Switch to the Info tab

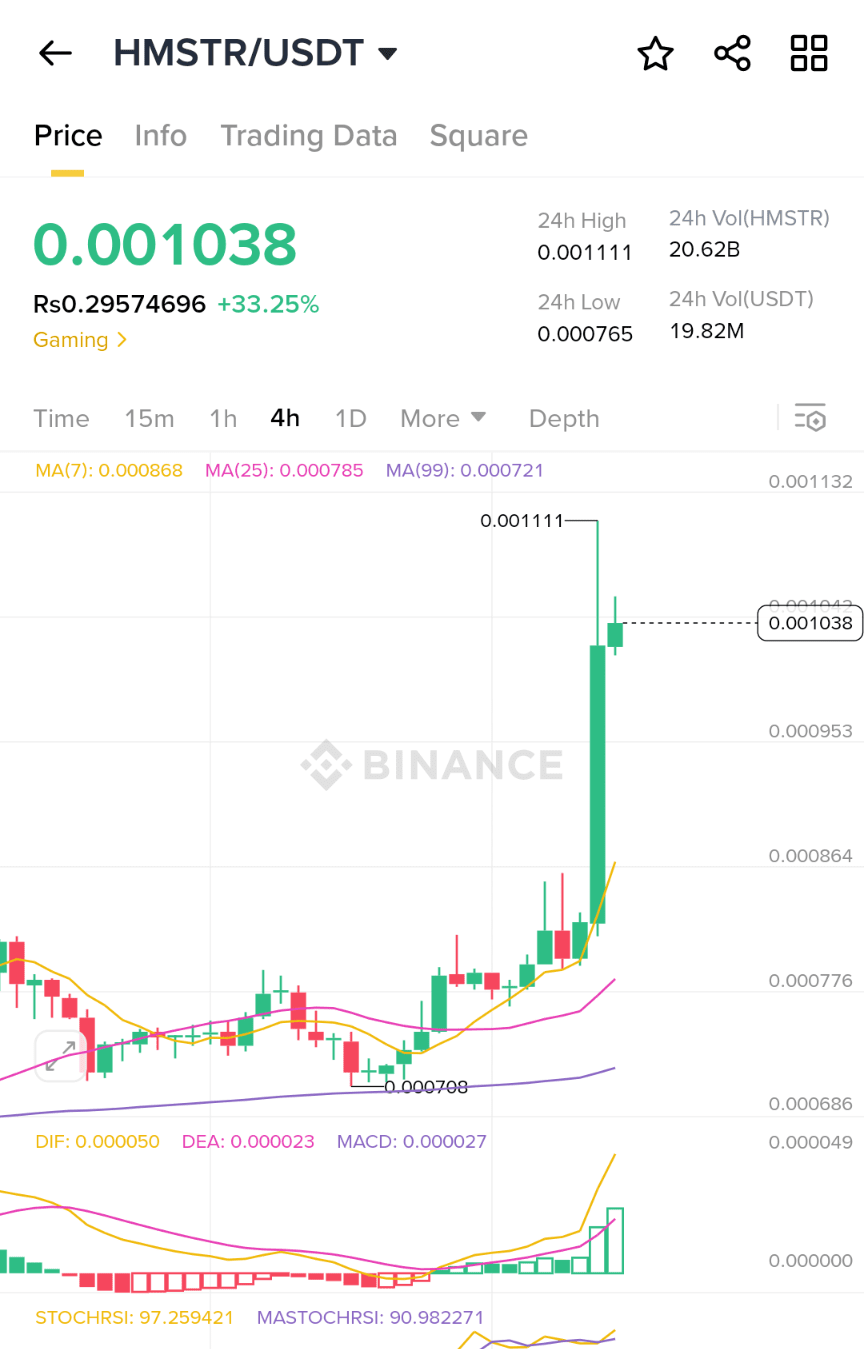point(161,136)
